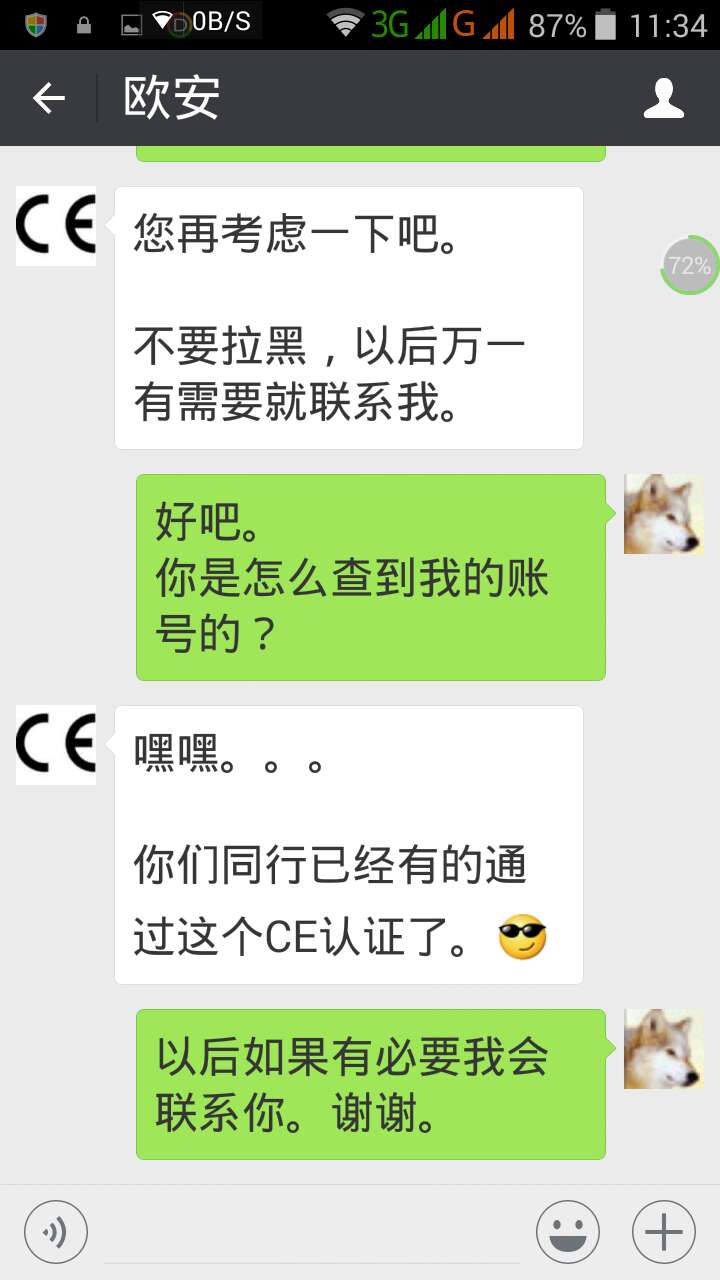Viewport: 720px width, 1280px height.
Task: Open dog avatar beside 以后如果有必要 message
Action: 664,1049
